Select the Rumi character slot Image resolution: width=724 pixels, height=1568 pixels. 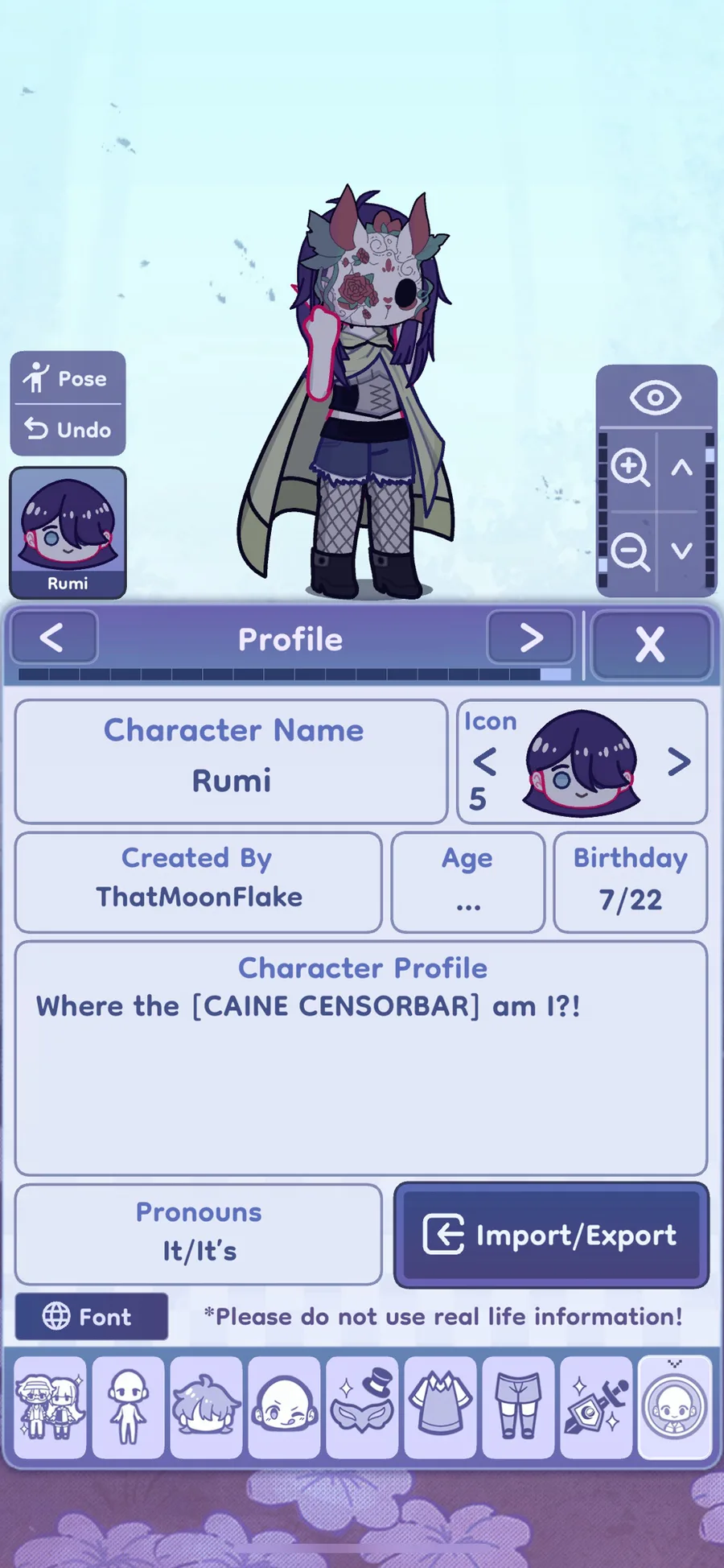68,533
